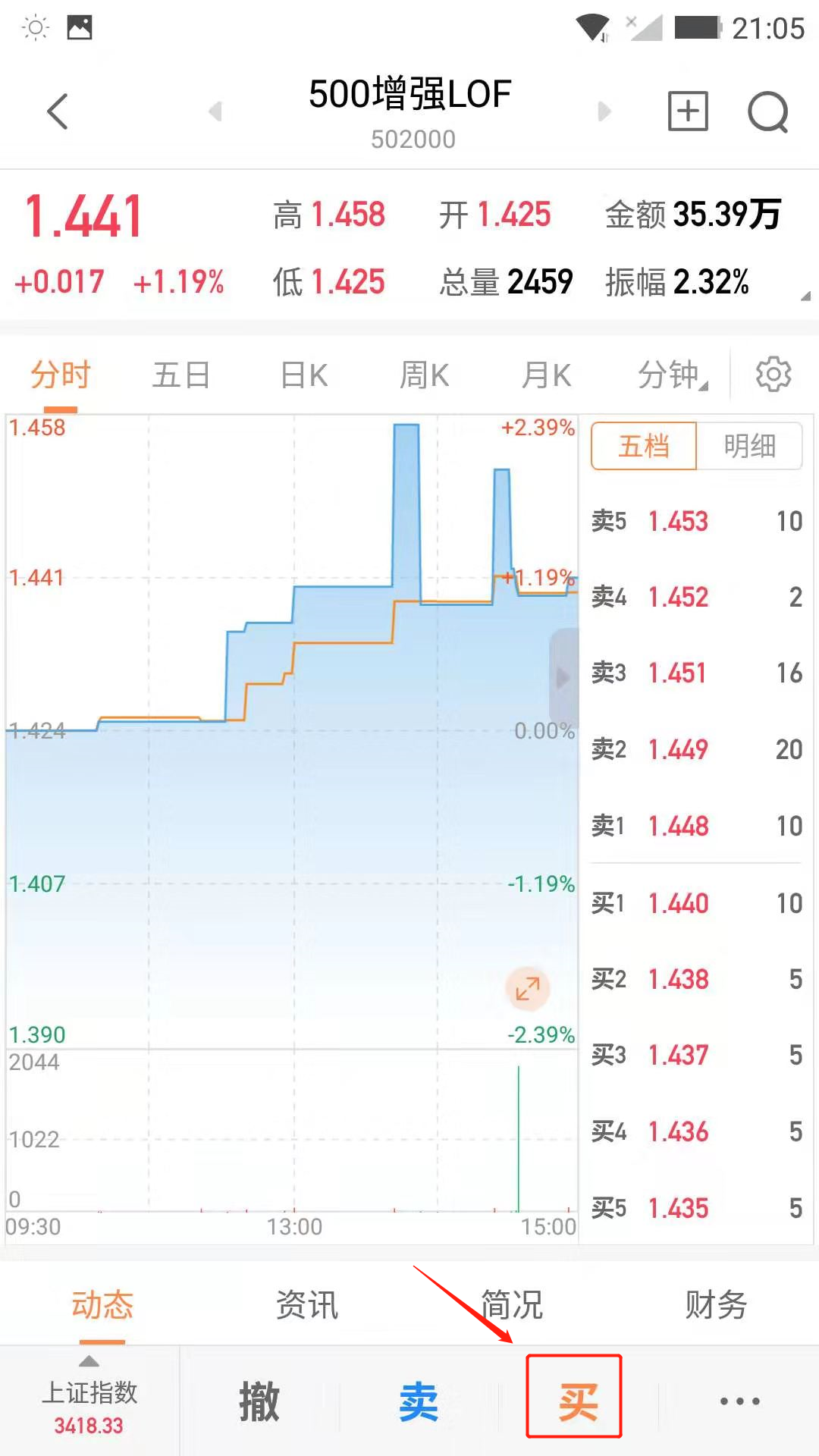View the 月K chart tab

[546, 375]
